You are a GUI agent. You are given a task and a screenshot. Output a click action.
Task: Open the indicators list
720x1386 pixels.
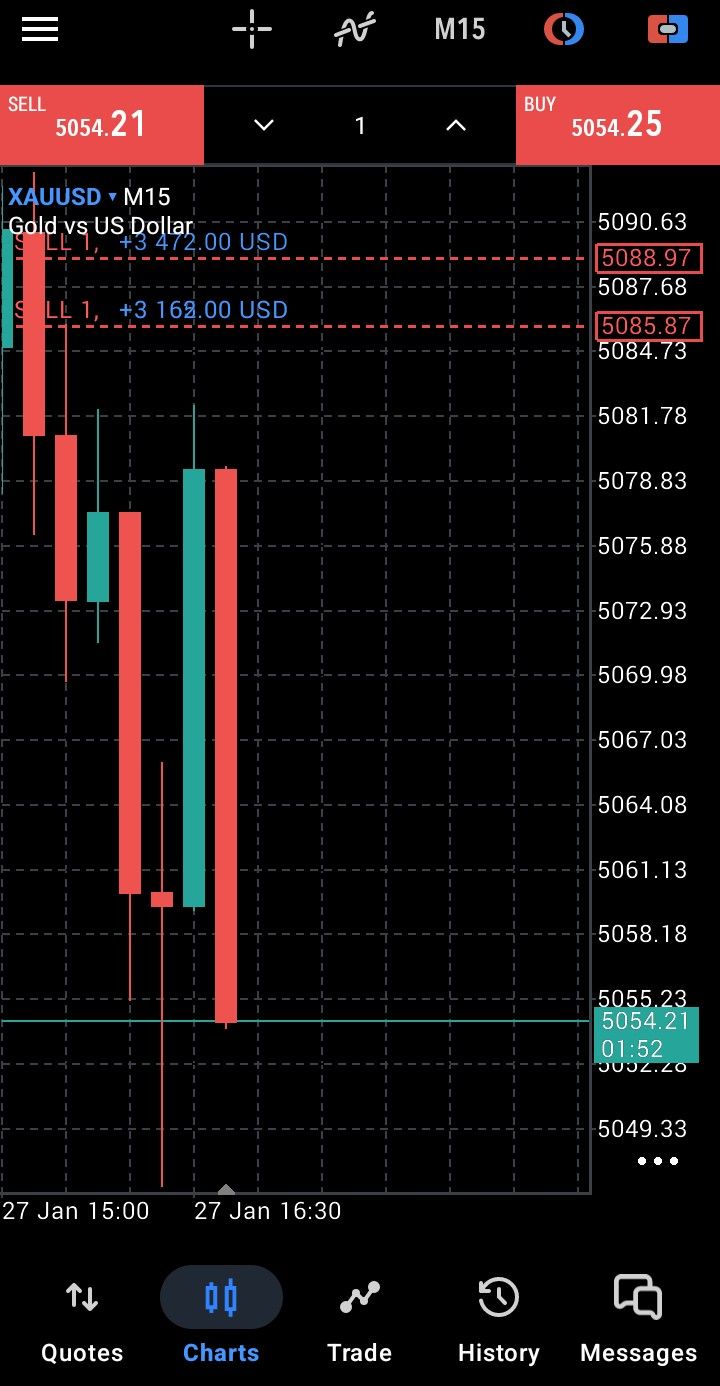pos(355,30)
